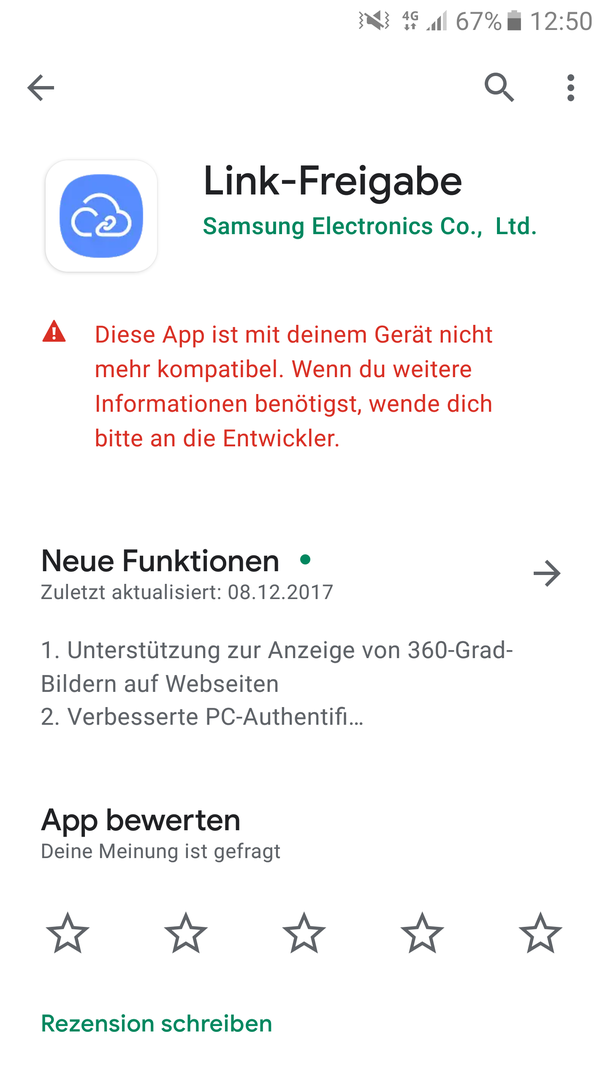
Task: Give the app five stars
Action: point(541,933)
